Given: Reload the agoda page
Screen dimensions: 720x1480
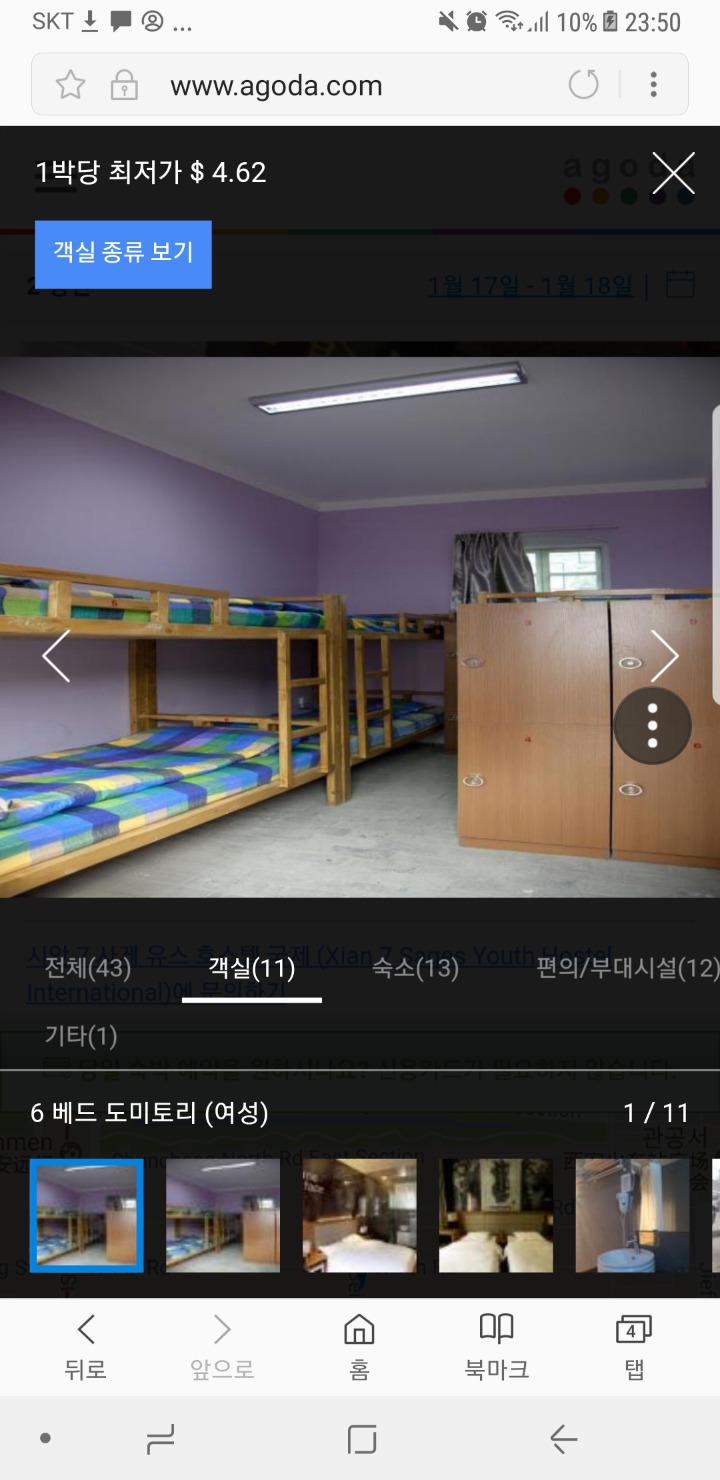Looking at the screenshot, I should [584, 85].
